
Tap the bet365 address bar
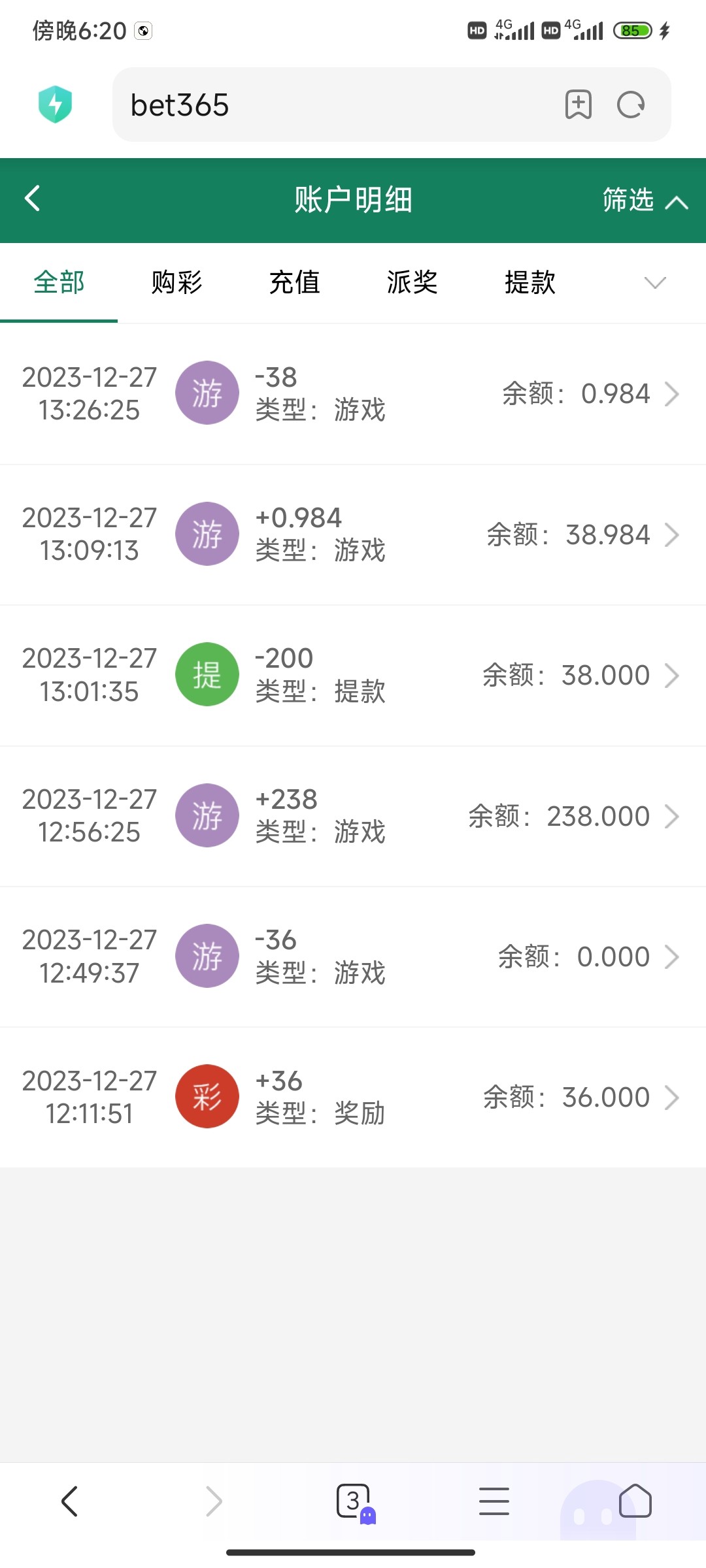[327, 105]
